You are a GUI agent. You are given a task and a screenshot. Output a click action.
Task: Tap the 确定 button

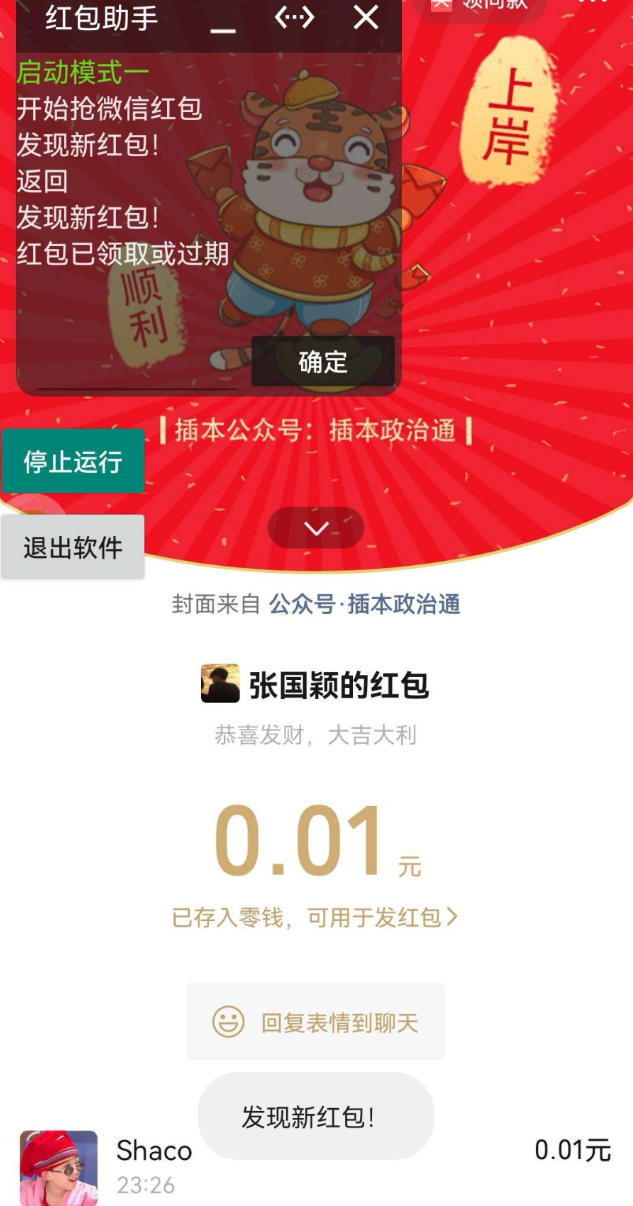pyautogui.click(x=322, y=362)
